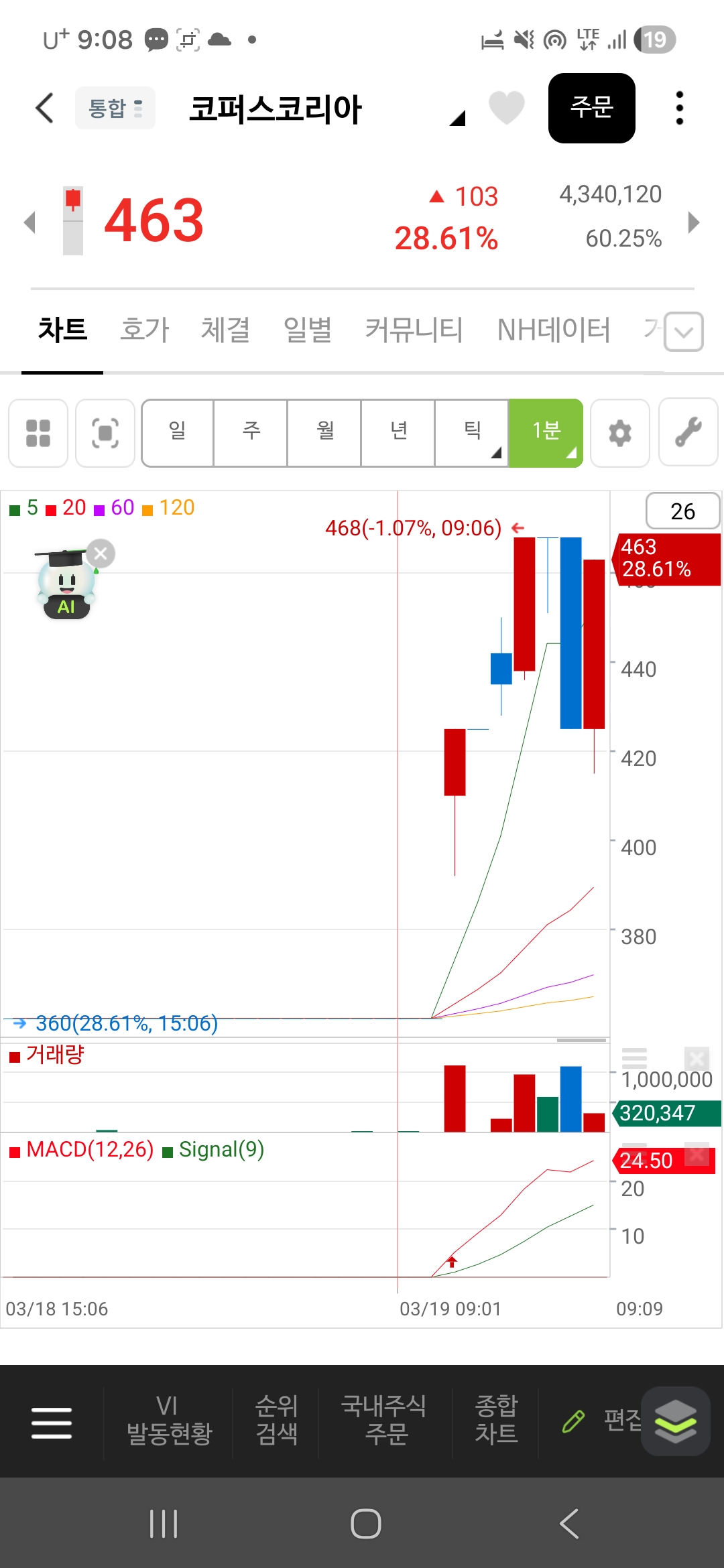Screen dimensions: 724x1568
Task: Expand the tab list chevron
Action: click(x=684, y=332)
